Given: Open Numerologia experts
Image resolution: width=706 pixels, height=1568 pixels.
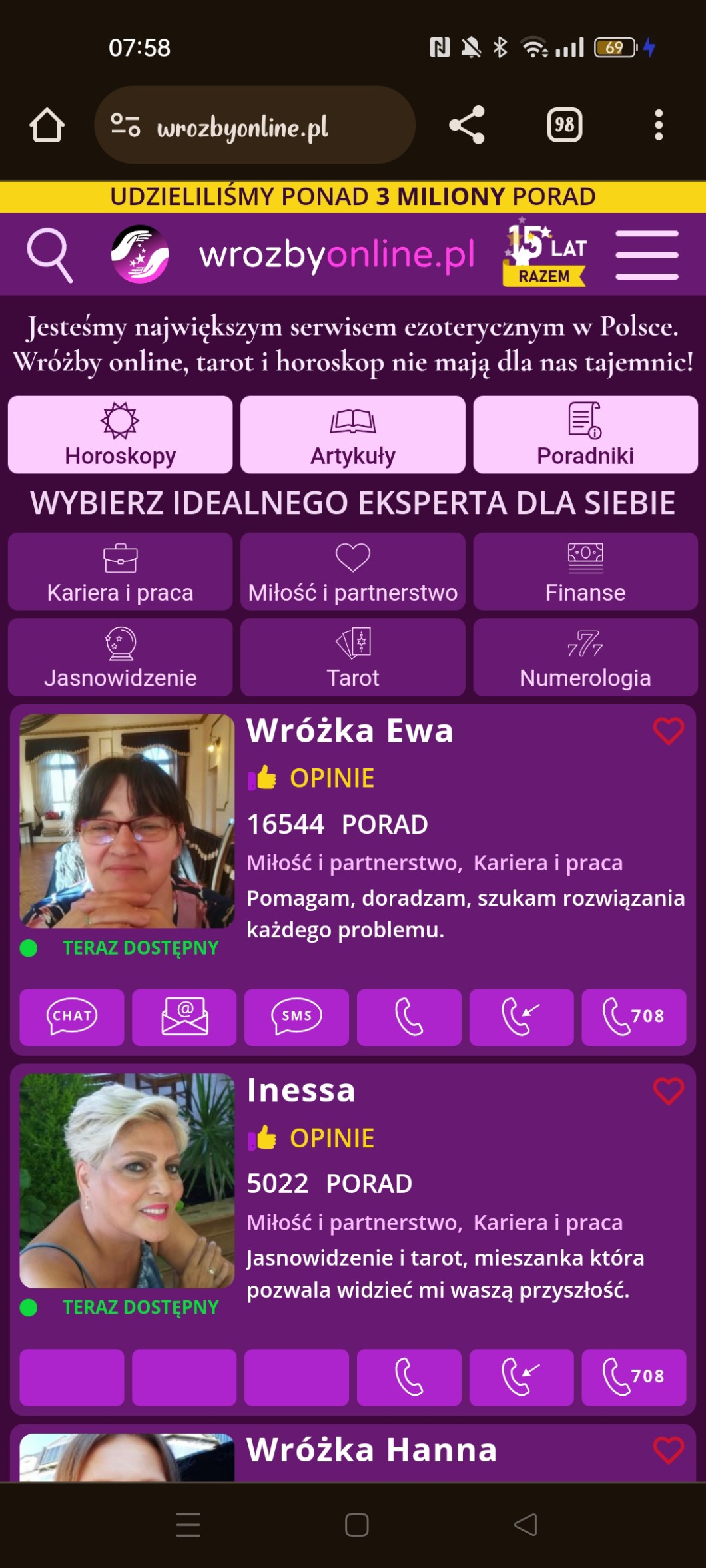Looking at the screenshot, I should click(585, 658).
